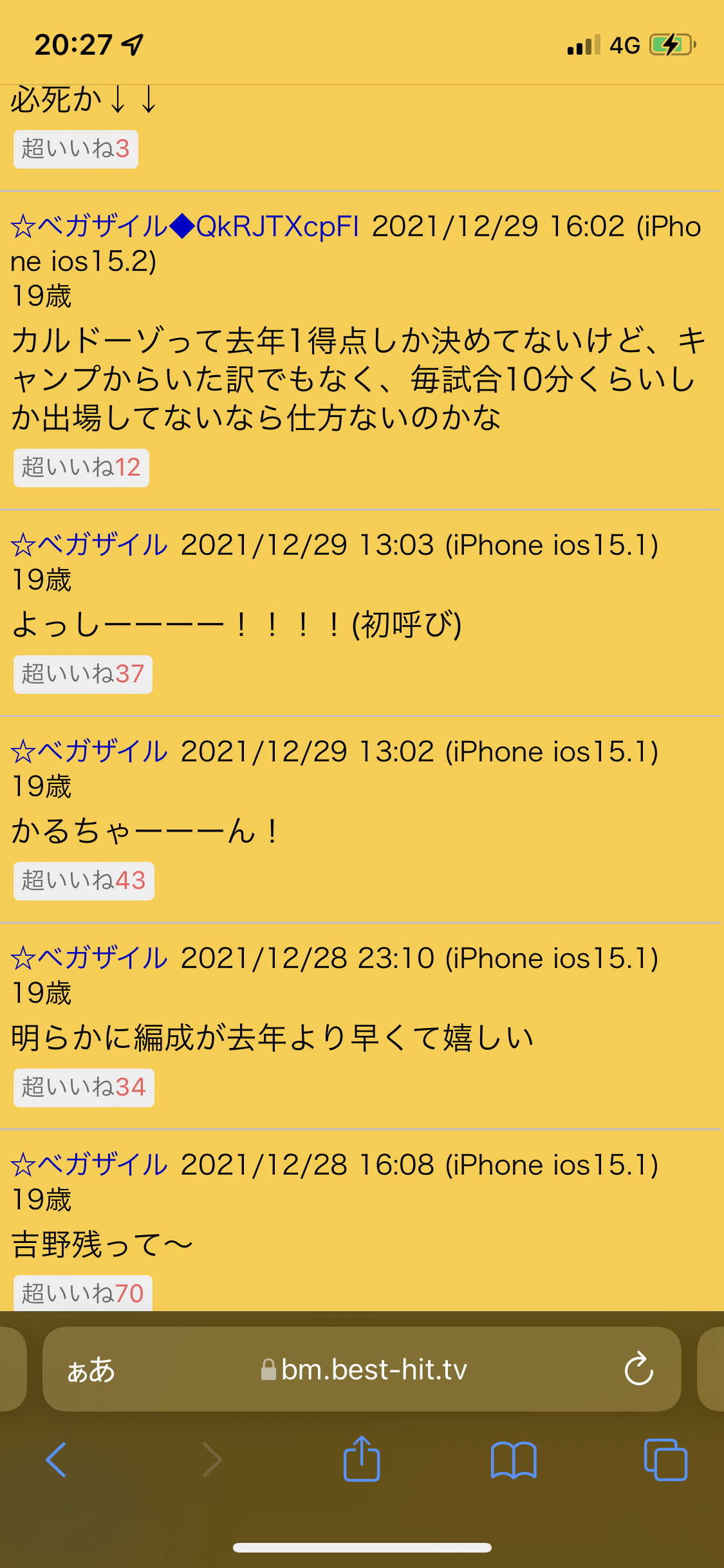The width and height of the screenshot is (724, 1568).
Task: Like the 吉野残って comment with 70 likes
Action: (x=83, y=1293)
